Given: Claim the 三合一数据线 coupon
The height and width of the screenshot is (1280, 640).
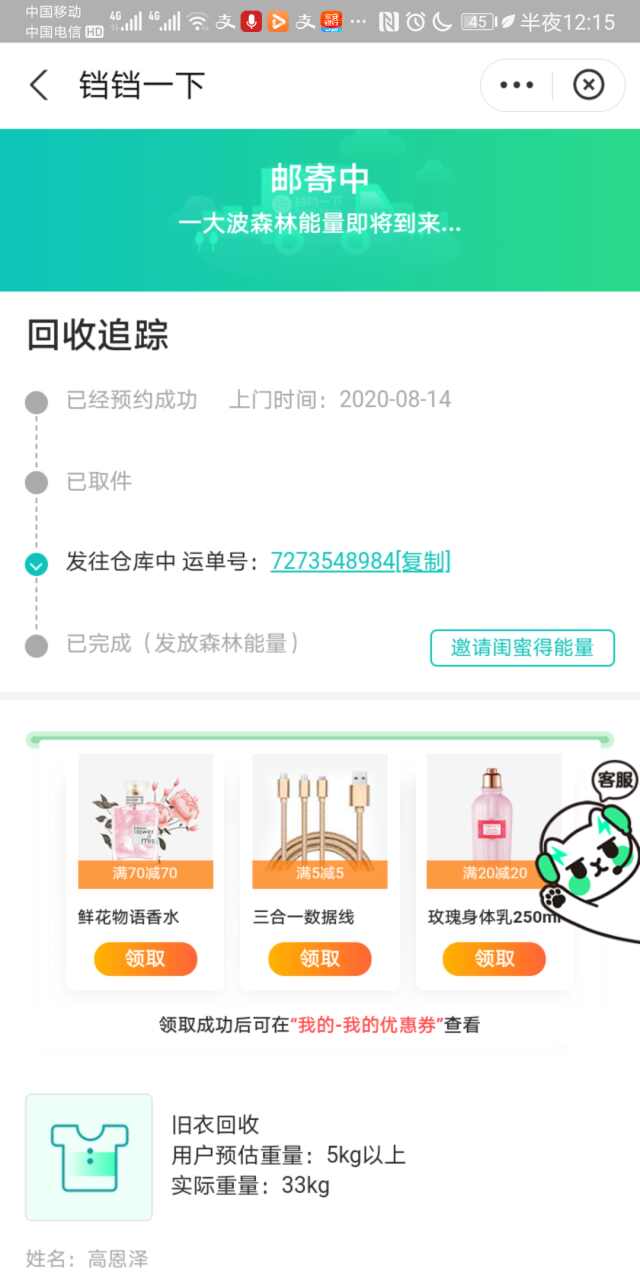Looking at the screenshot, I should [x=319, y=959].
